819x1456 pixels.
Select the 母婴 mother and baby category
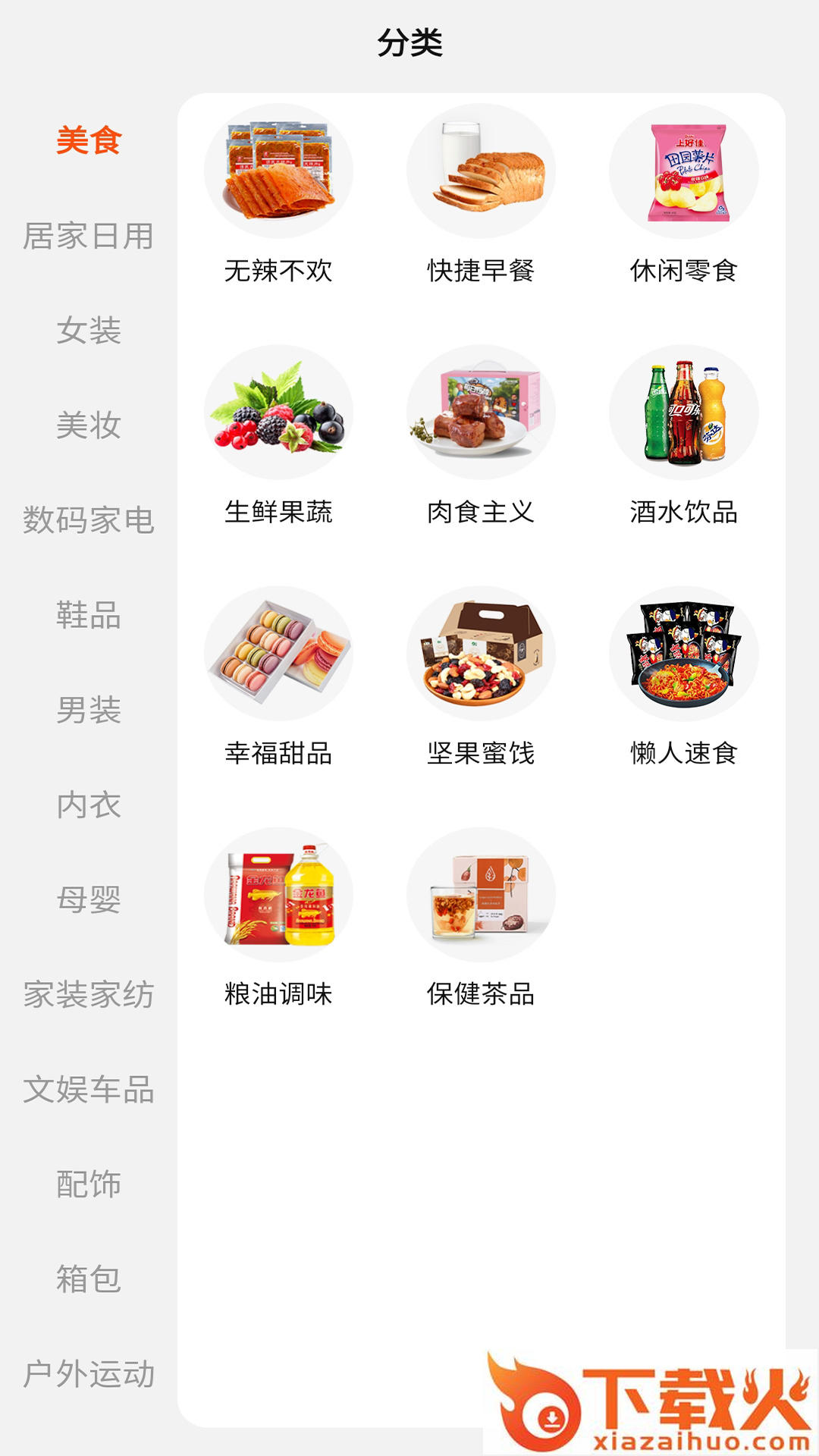(x=88, y=899)
